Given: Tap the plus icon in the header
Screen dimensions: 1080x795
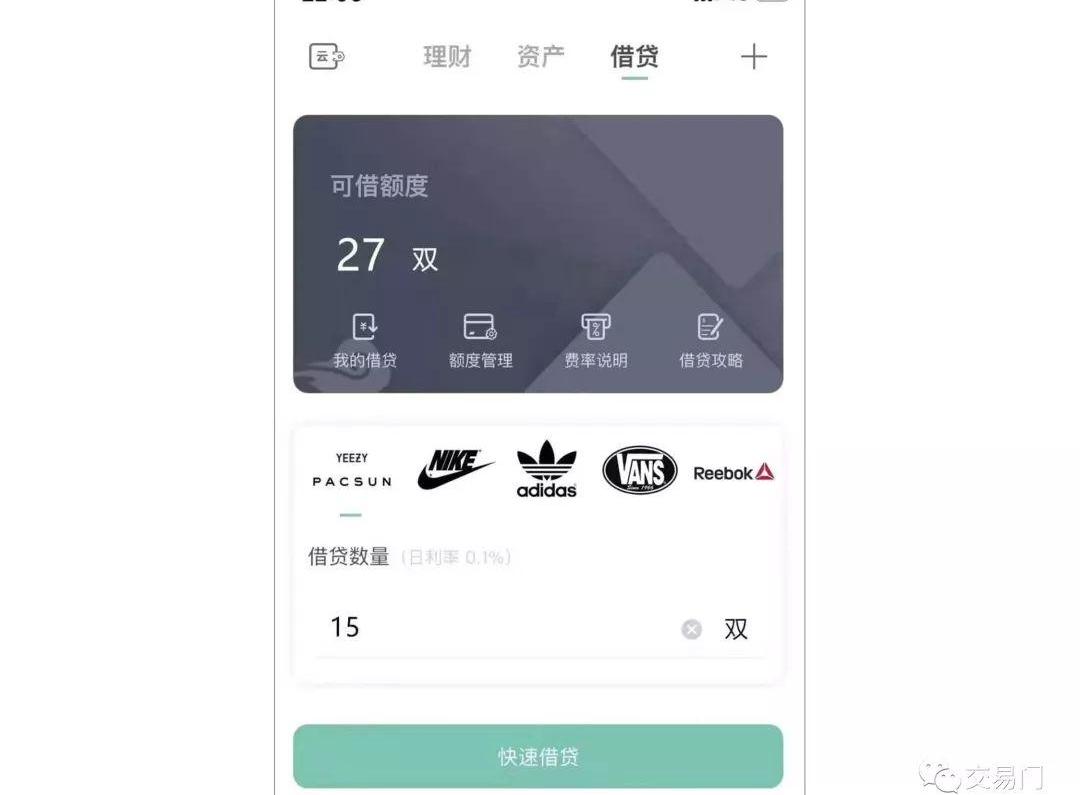Looking at the screenshot, I should 753,57.
